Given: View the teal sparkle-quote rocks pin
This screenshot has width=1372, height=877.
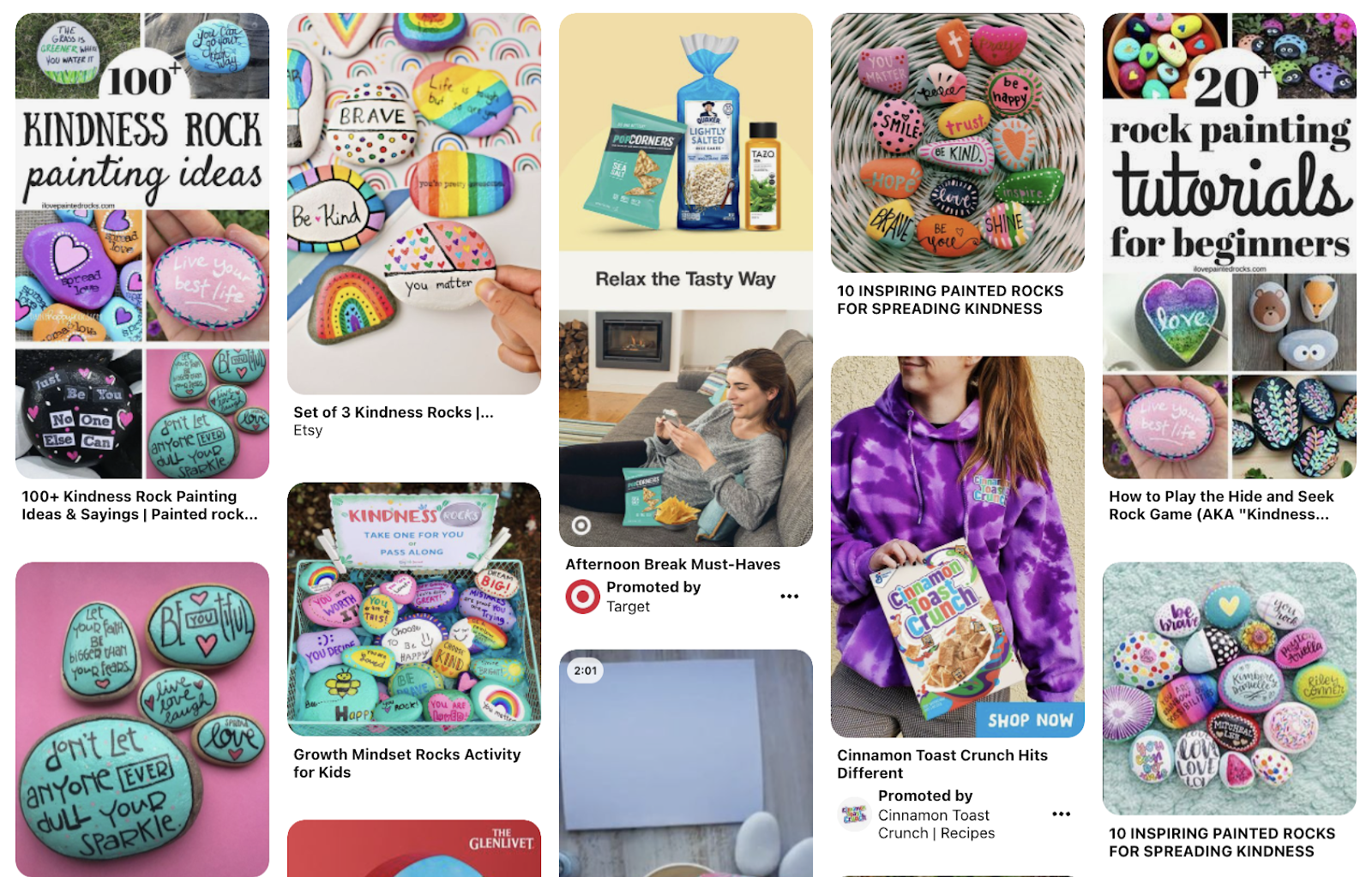Looking at the screenshot, I should [x=141, y=718].
